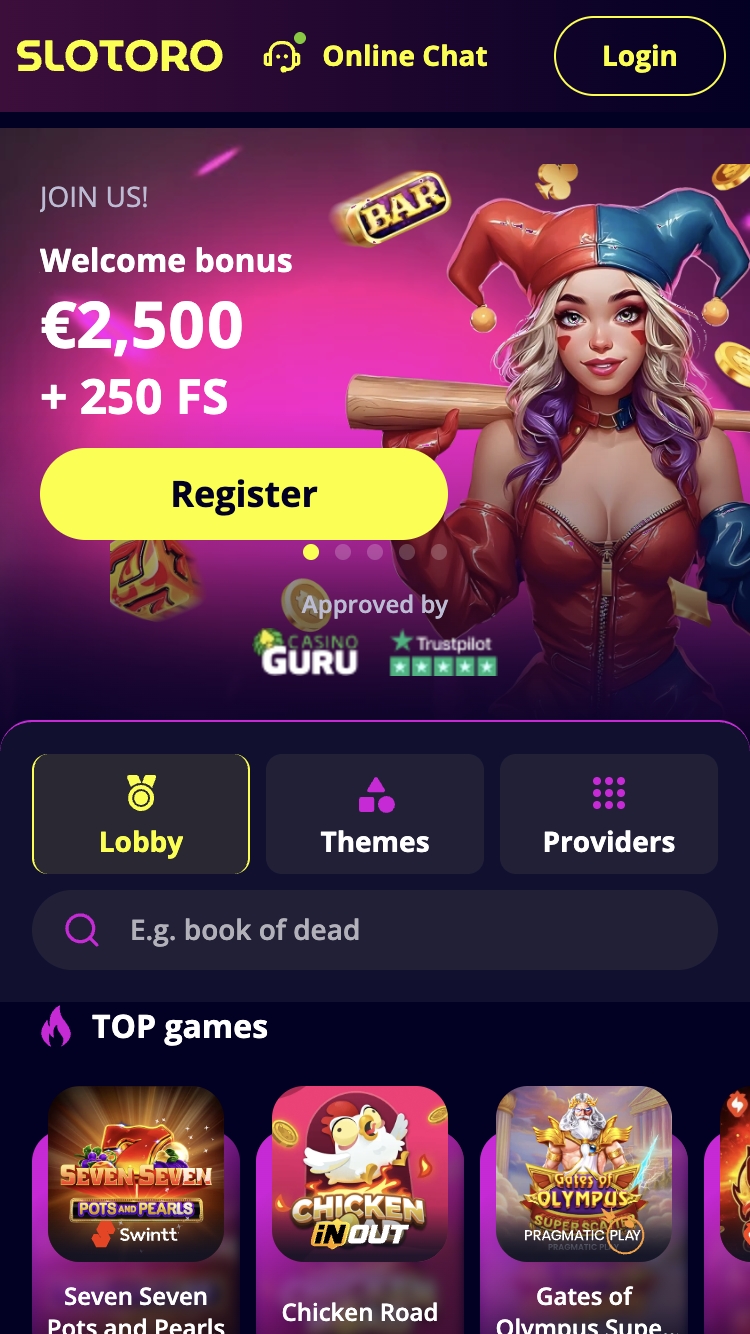Screen dimensions: 750x1334
Task: Open Seven Seven Pots and Pearls game
Action: click(x=136, y=1174)
